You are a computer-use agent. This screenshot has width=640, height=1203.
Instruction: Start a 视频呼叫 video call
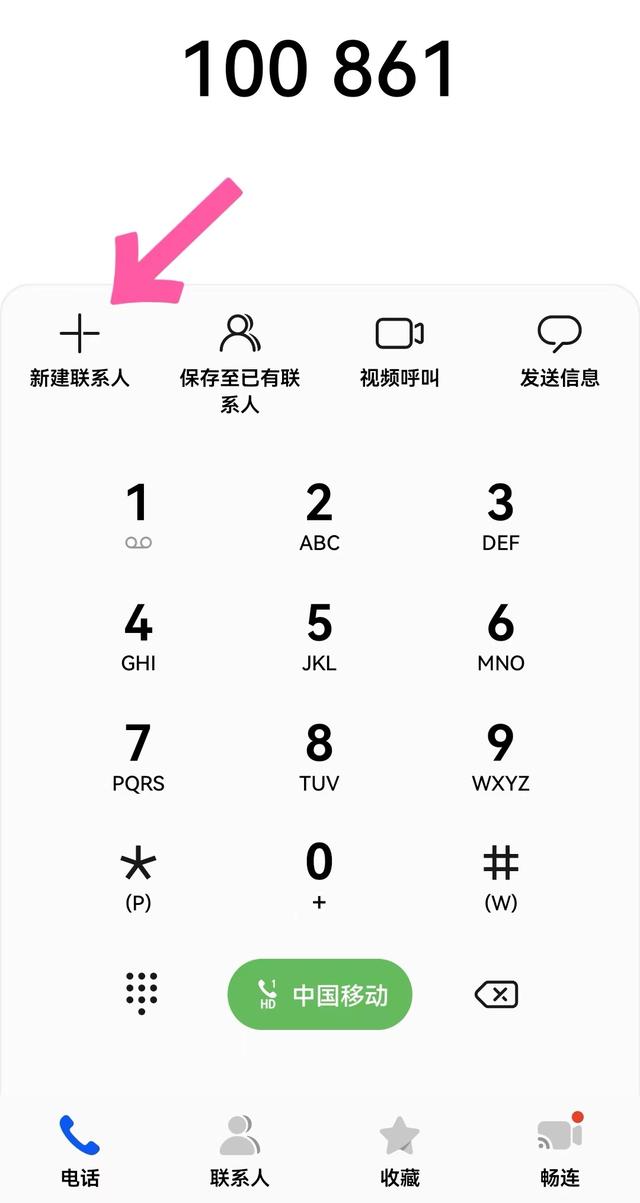tap(400, 350)
